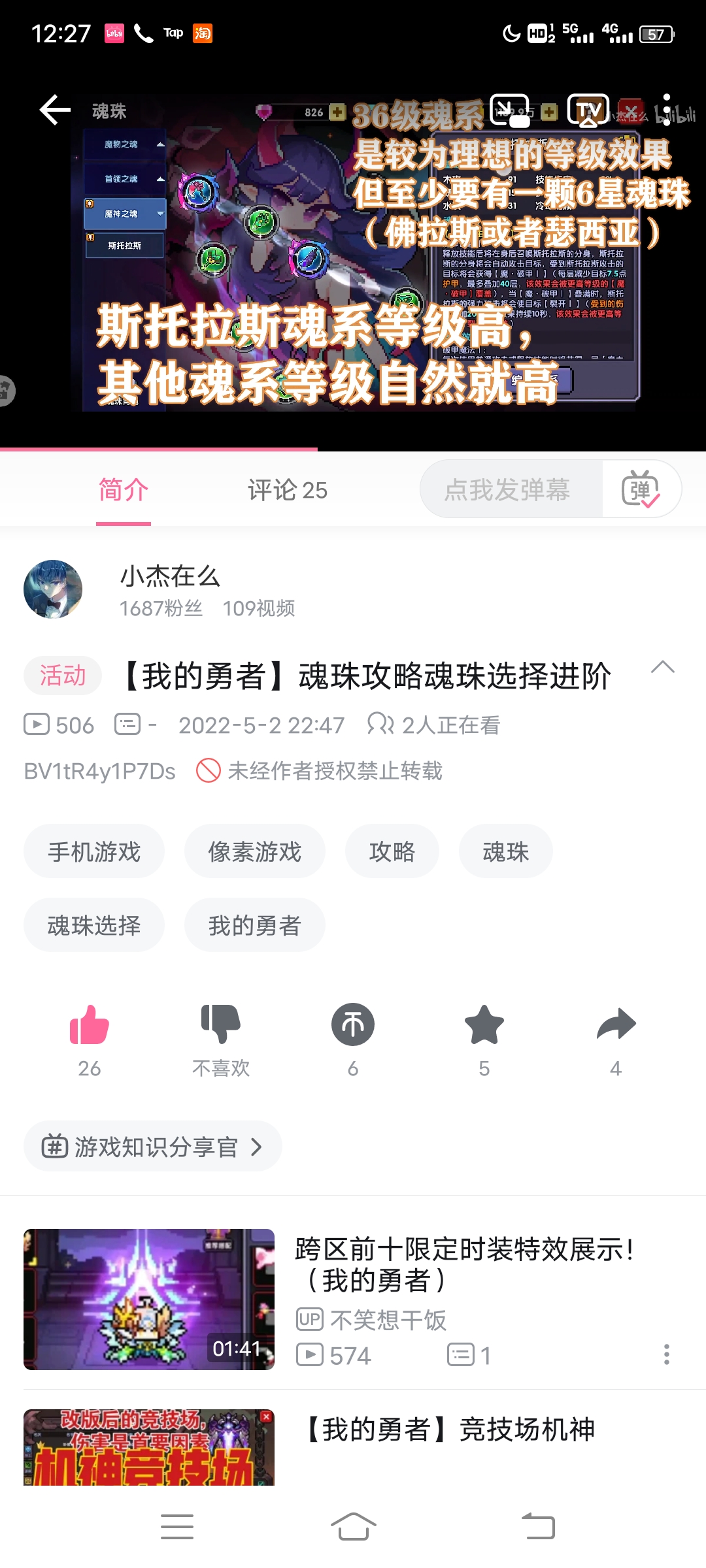The width and height of the screenshot is (706, 1568).
Task: Collapse the video title with the chevron
Action: [x=664, y=668]
